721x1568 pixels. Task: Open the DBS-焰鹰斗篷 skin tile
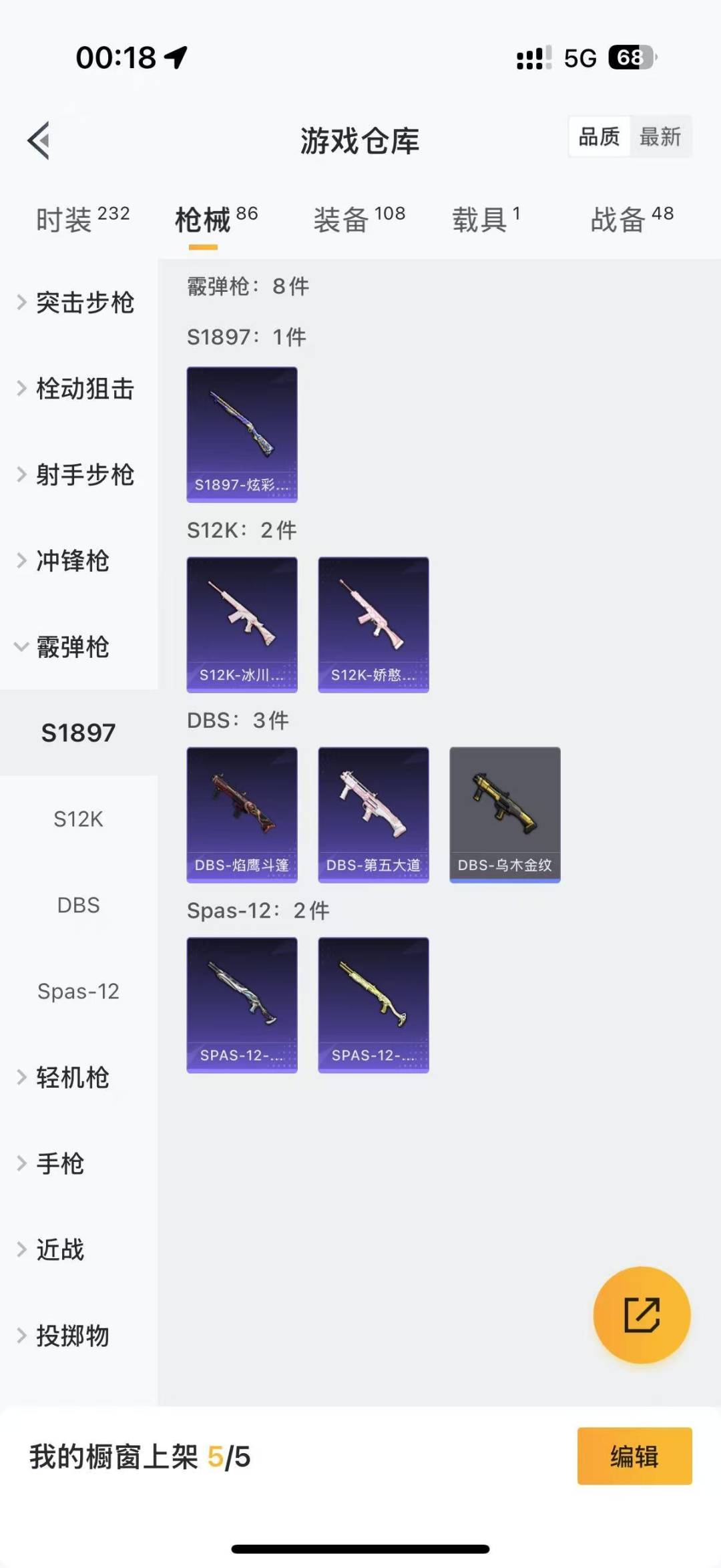(242, 815)
